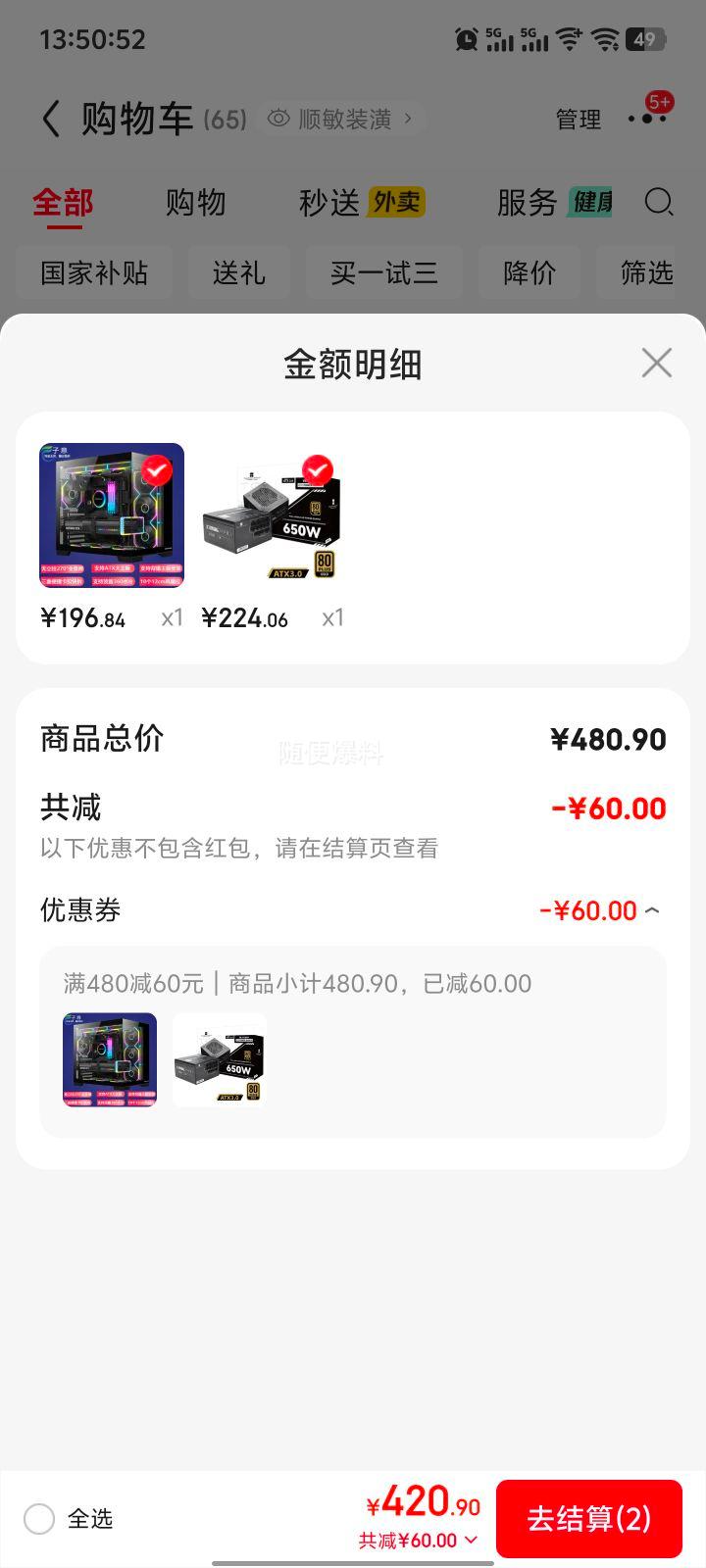Tap the alarm clock status bar icon
This screenshot has height=1568, width=706.
pyautogui.click(x=467, y=39)
